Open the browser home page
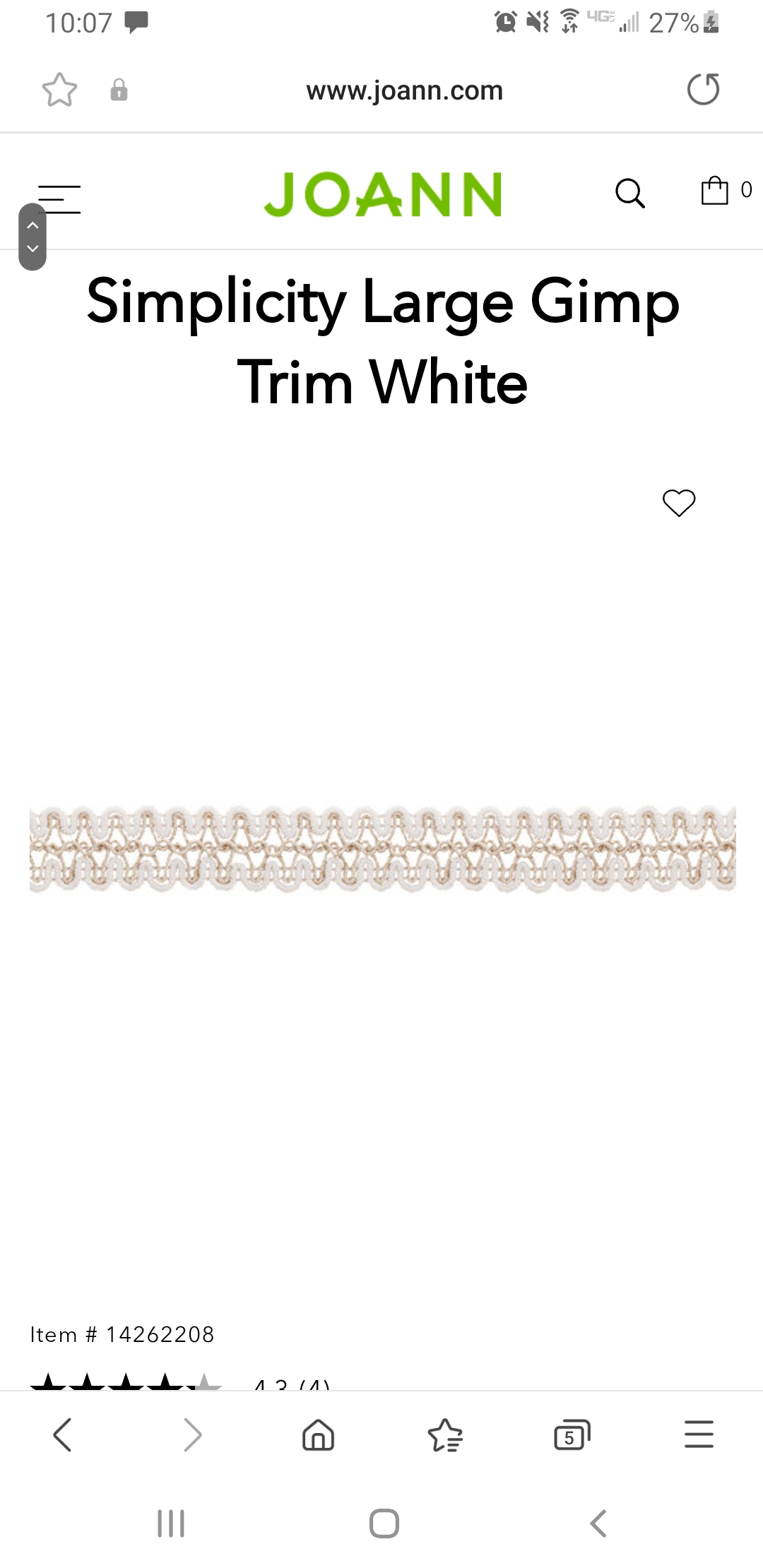Viewport: 763px width, 1568px height. coord(318,1435)
